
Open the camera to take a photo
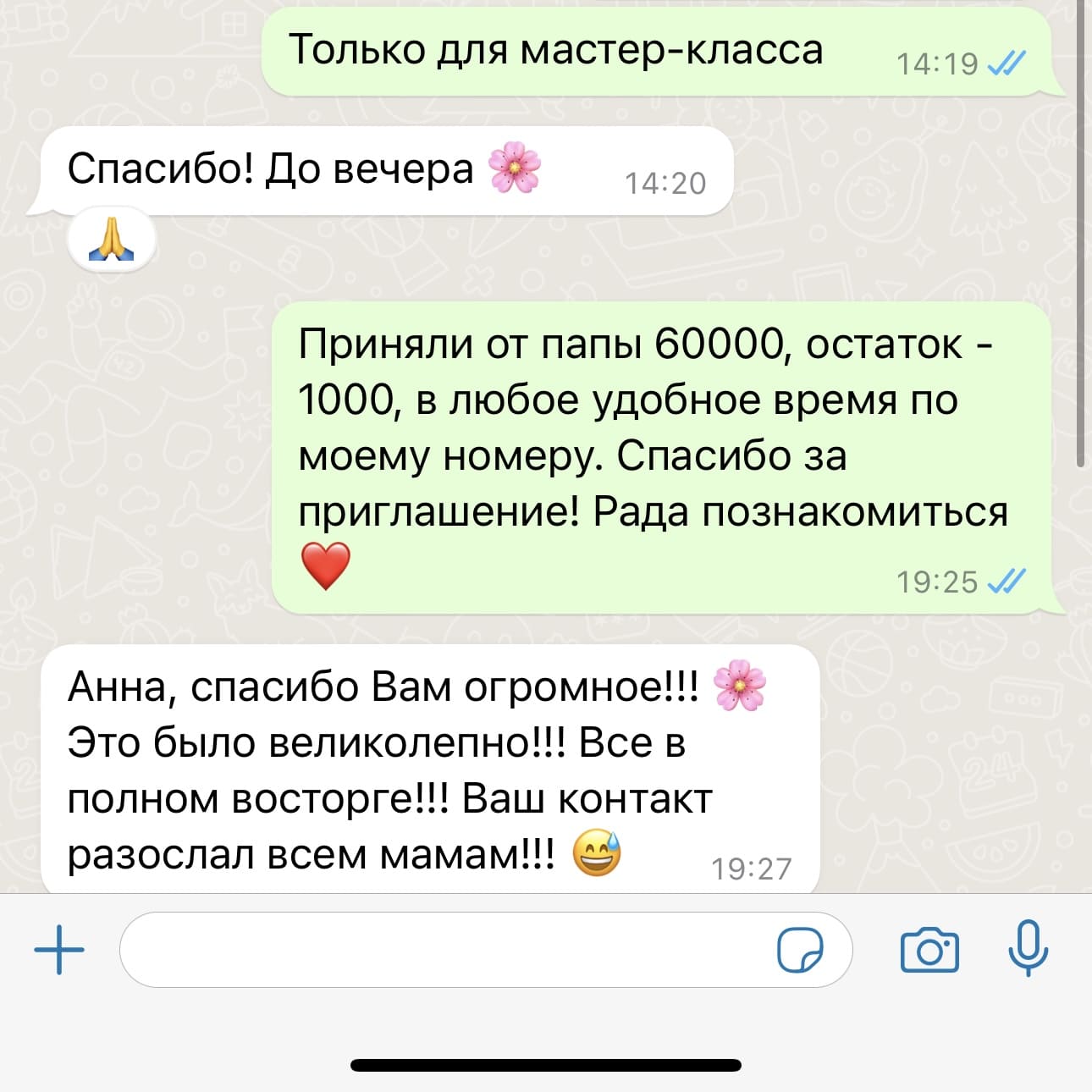[x=929, y=950]
